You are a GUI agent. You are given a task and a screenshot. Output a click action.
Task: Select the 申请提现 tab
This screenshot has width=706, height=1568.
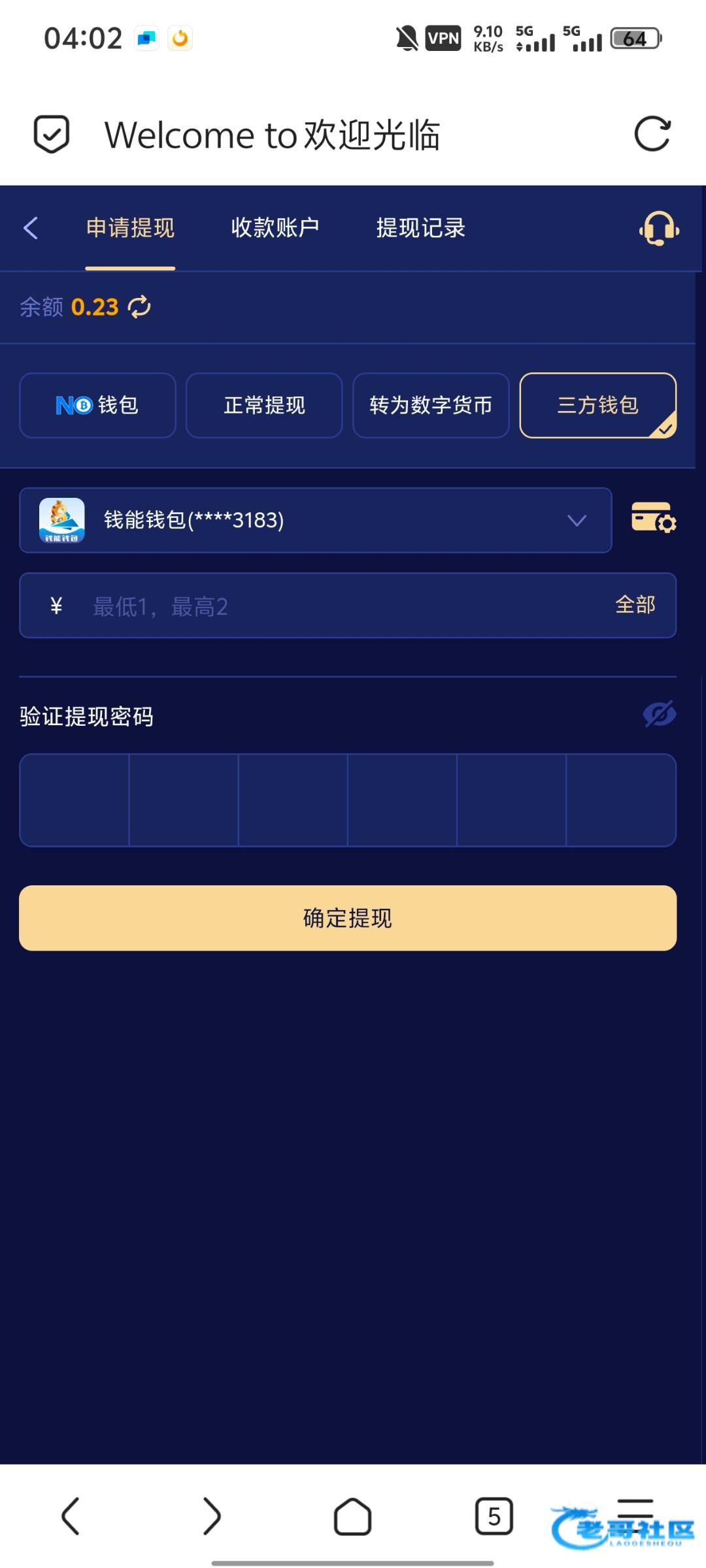coord(130,228)
